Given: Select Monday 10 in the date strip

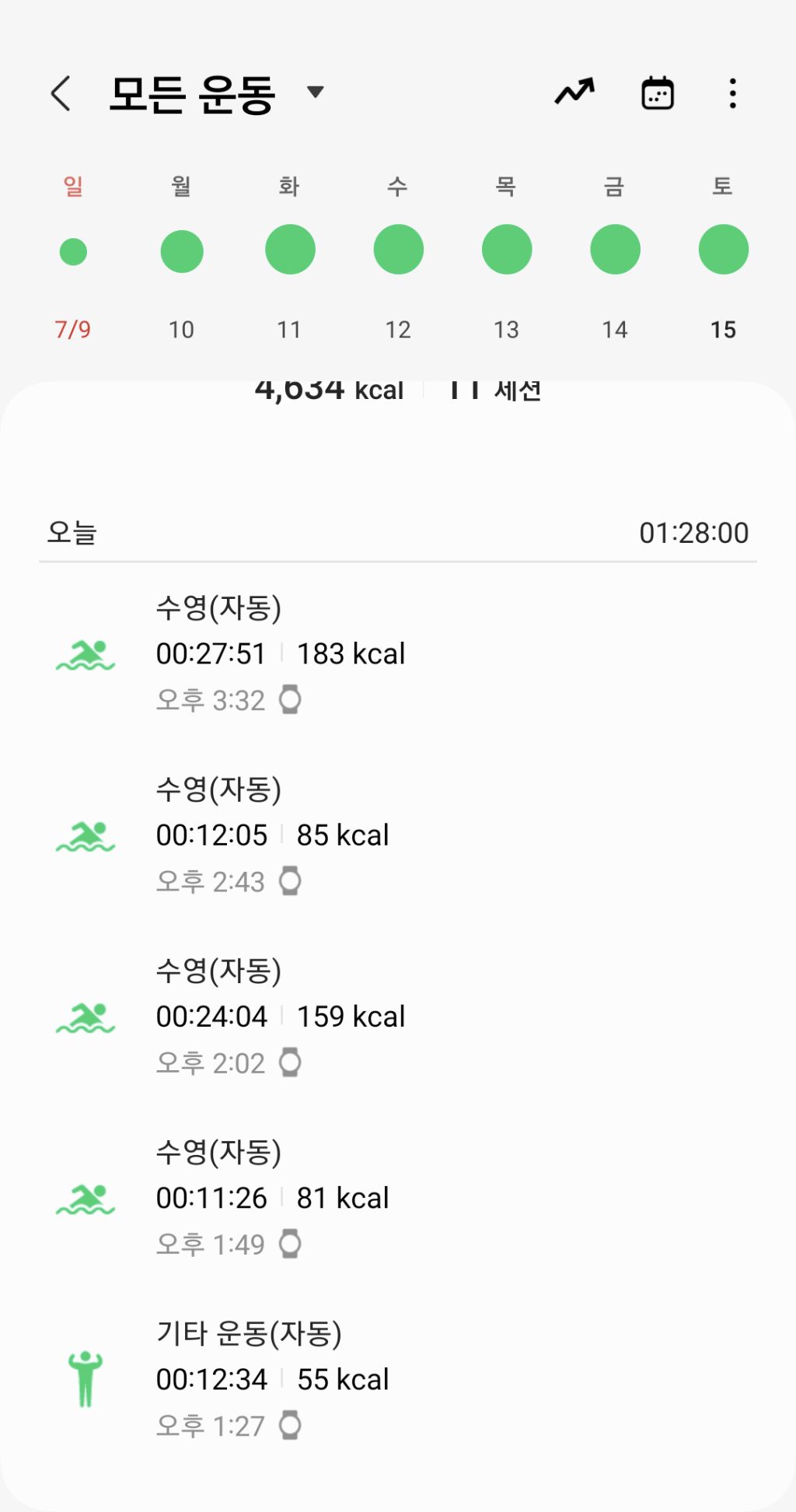Looking at the screenshot, I should point(181,249).
